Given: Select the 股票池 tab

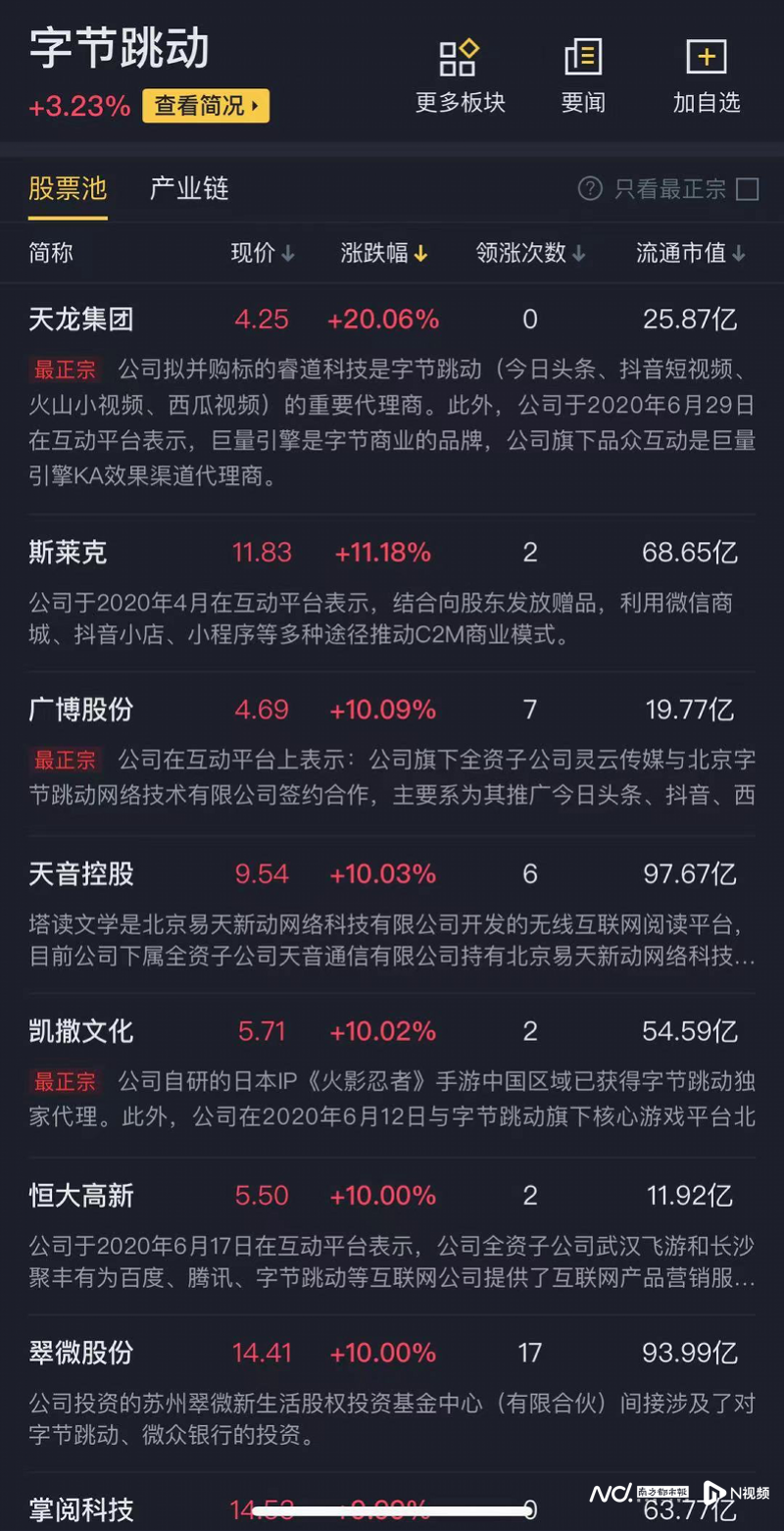Looking at the screenshot, I should pos(68,189).
